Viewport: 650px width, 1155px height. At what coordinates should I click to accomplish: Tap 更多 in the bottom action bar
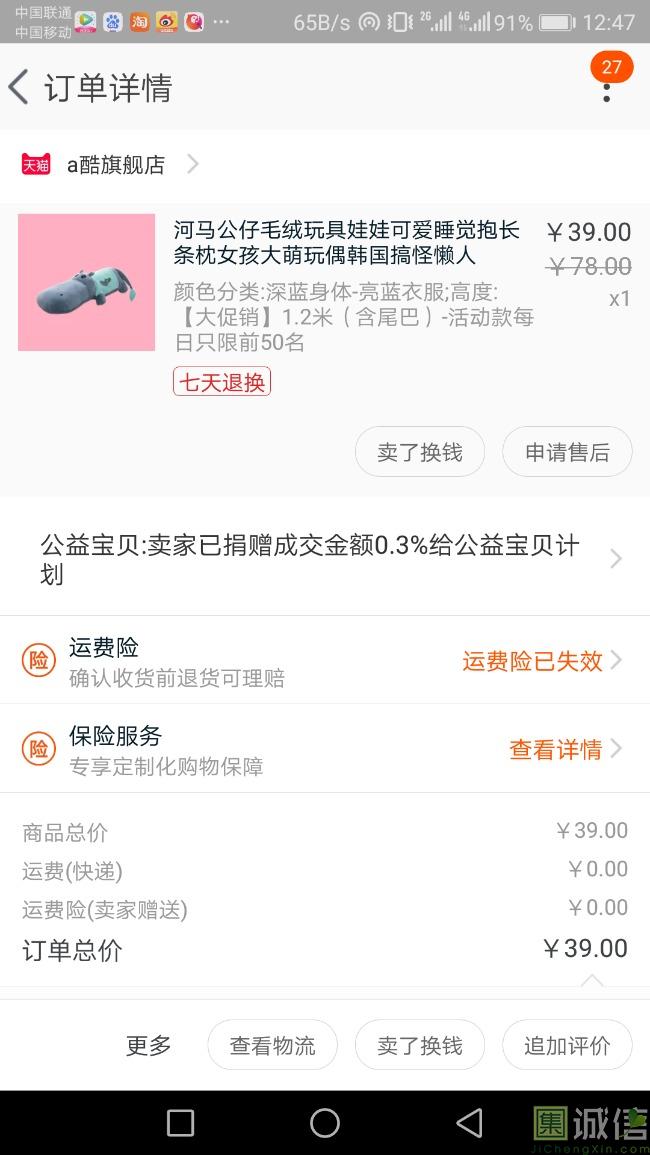pyautogui.click(x=148, y=1045)
